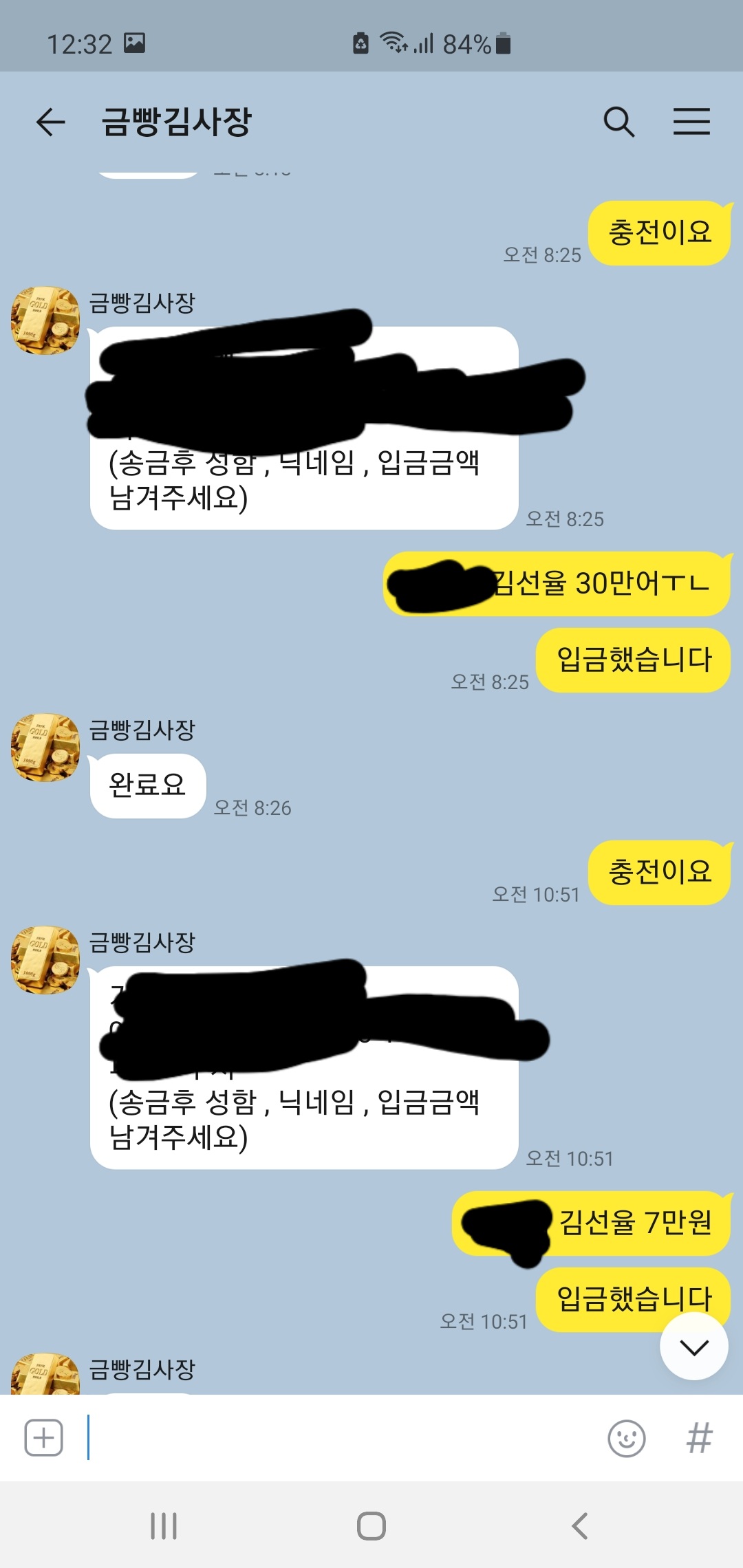Open the chat room menu

click(691, 122)
